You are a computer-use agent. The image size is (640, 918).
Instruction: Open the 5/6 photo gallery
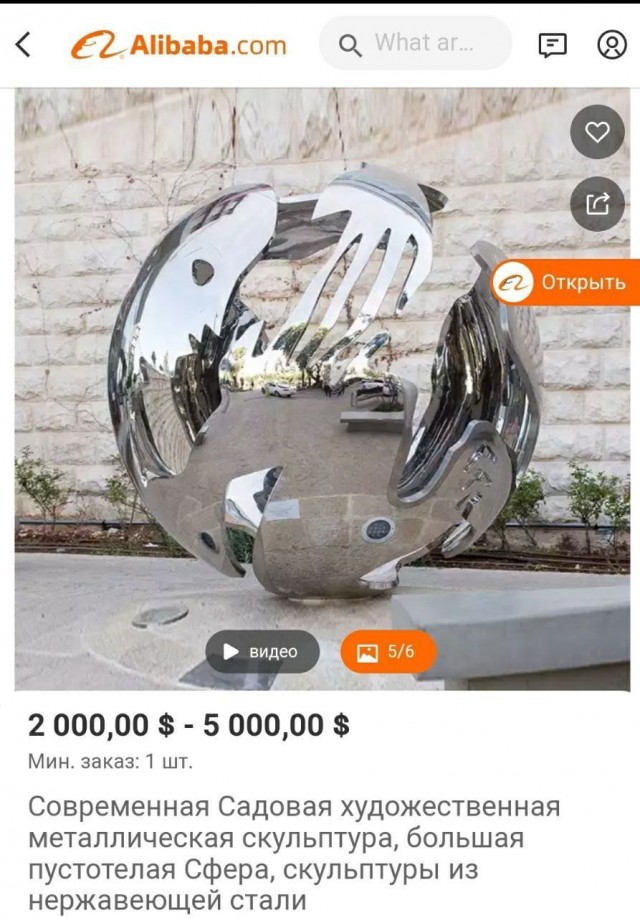point(388,652)
